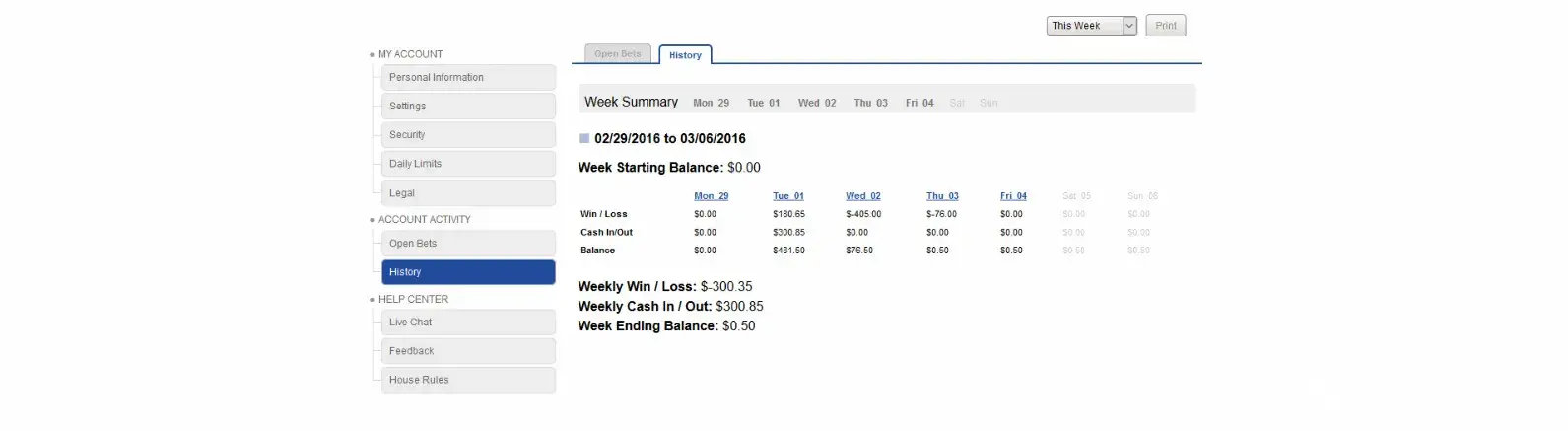Select Tue 01 in Week Summary bar
The height and width of the screenshot is (431, 1568).
(763, 103)
